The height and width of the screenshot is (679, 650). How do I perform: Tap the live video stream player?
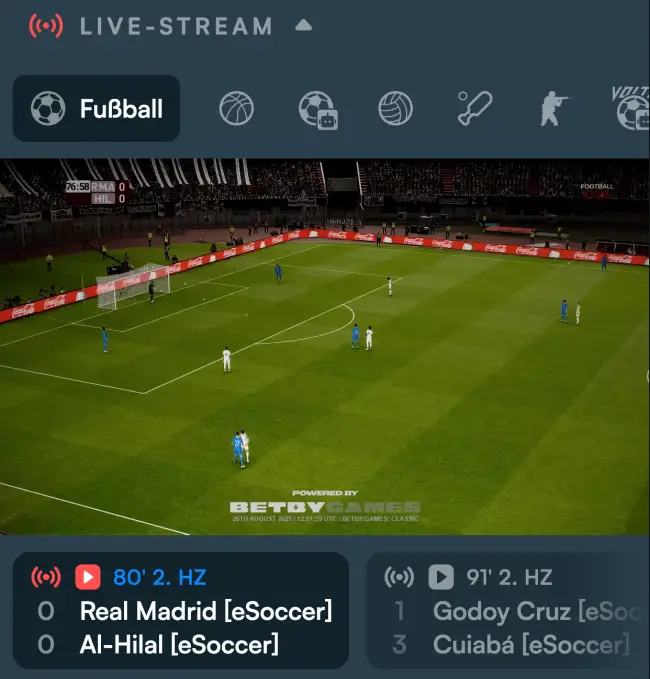pyautogui.click(x=325, y=347)
